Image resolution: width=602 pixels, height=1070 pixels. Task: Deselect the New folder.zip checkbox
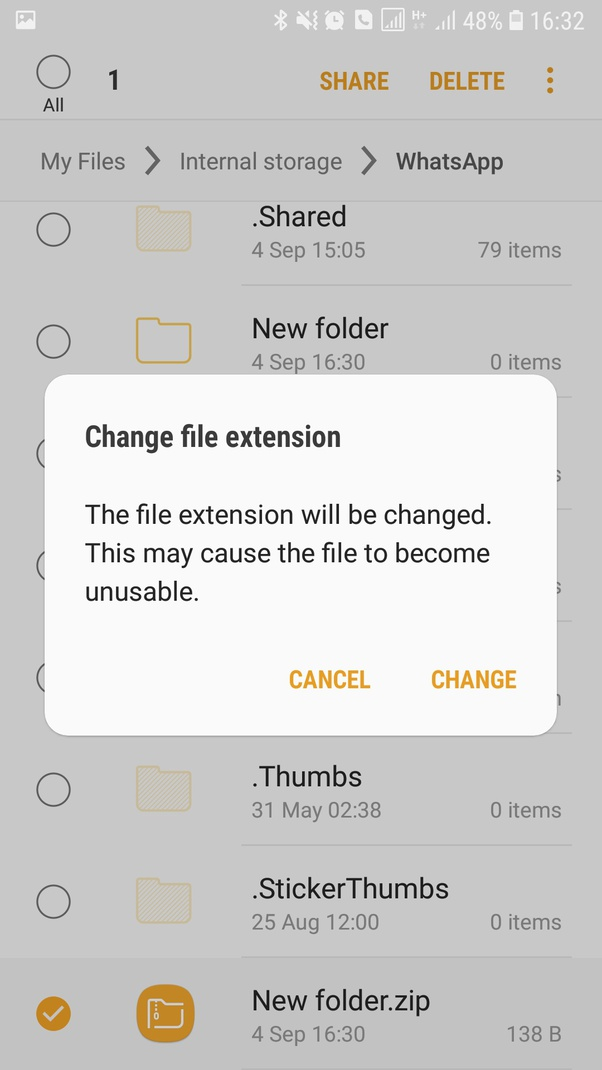53,1014
